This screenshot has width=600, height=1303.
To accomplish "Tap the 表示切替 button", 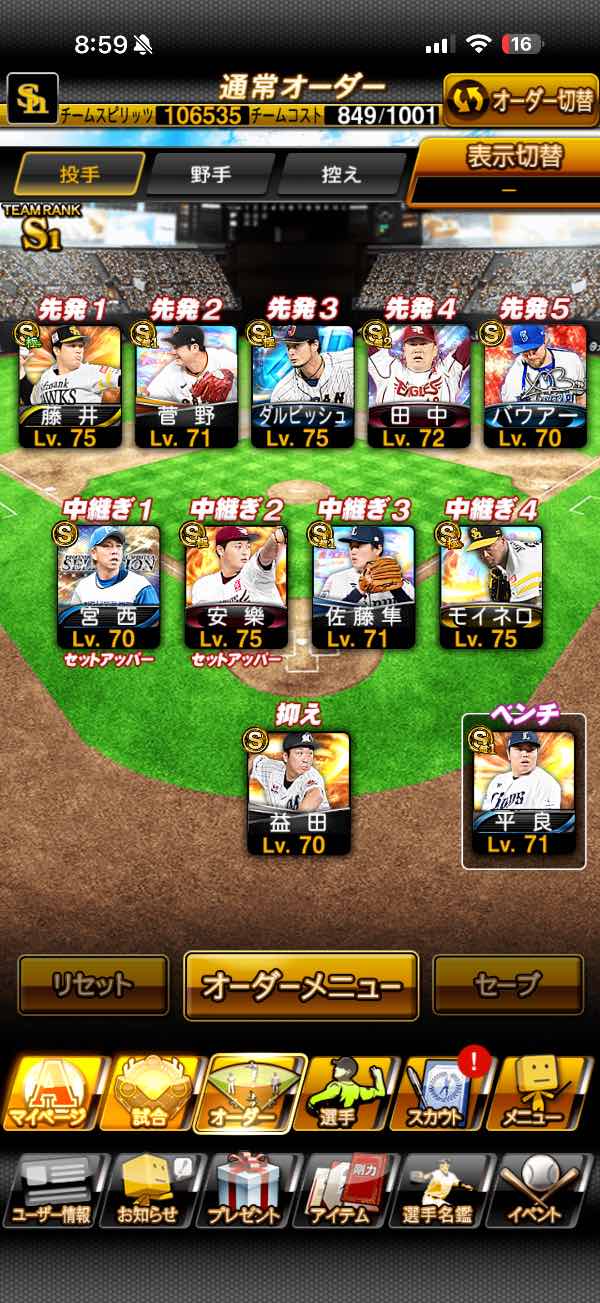I will coord(508,168).
